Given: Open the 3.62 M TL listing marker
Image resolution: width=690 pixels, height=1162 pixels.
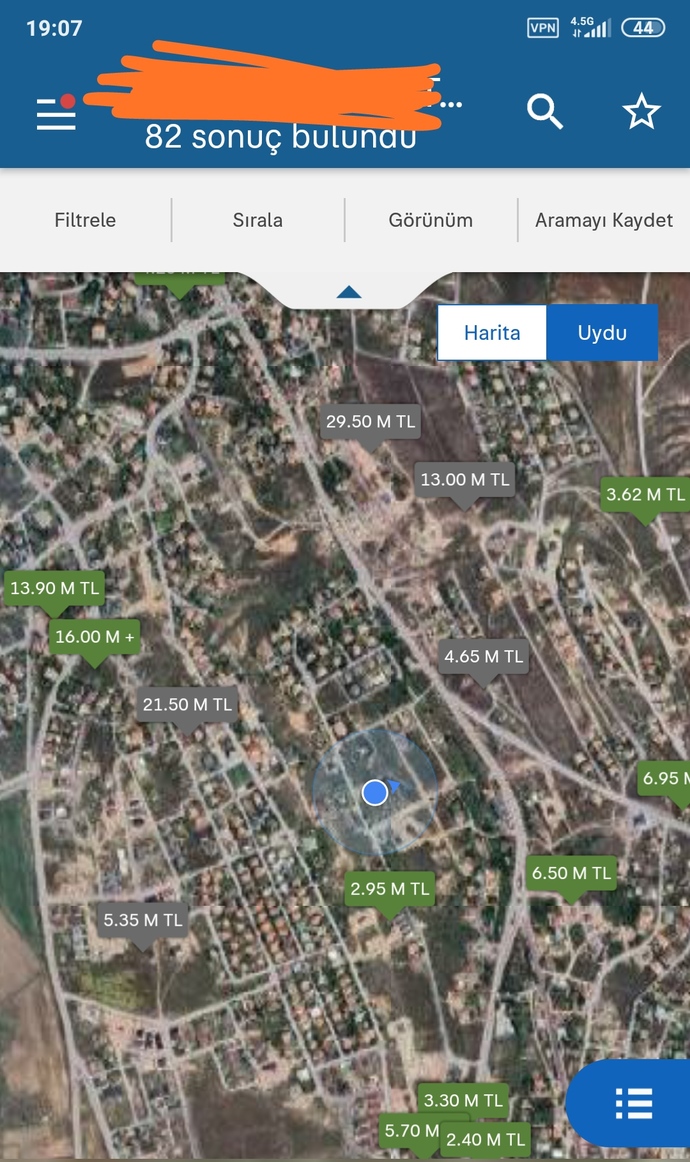Looking at the screenshot, I should pyautogui.click(x=645, y=495).
